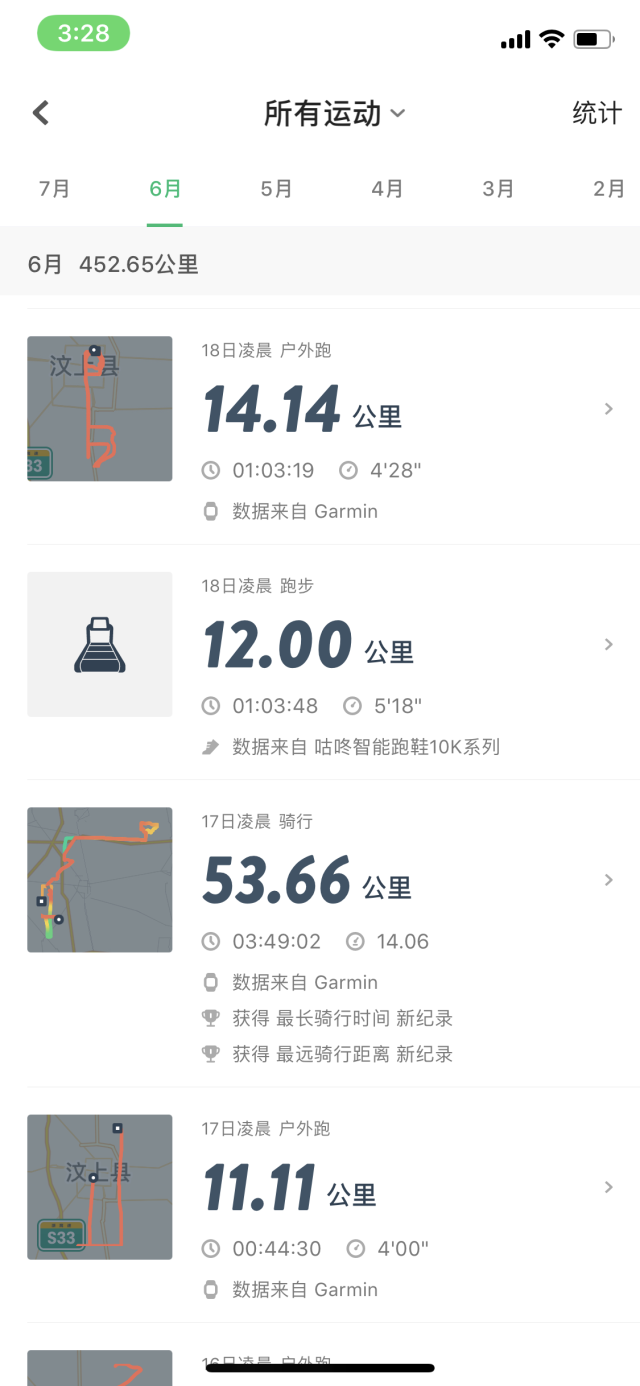The height and width of the screenshot is (1386, 640).
Task: Open the 所有运动 activity type dropdown
Action: (334, 113)
